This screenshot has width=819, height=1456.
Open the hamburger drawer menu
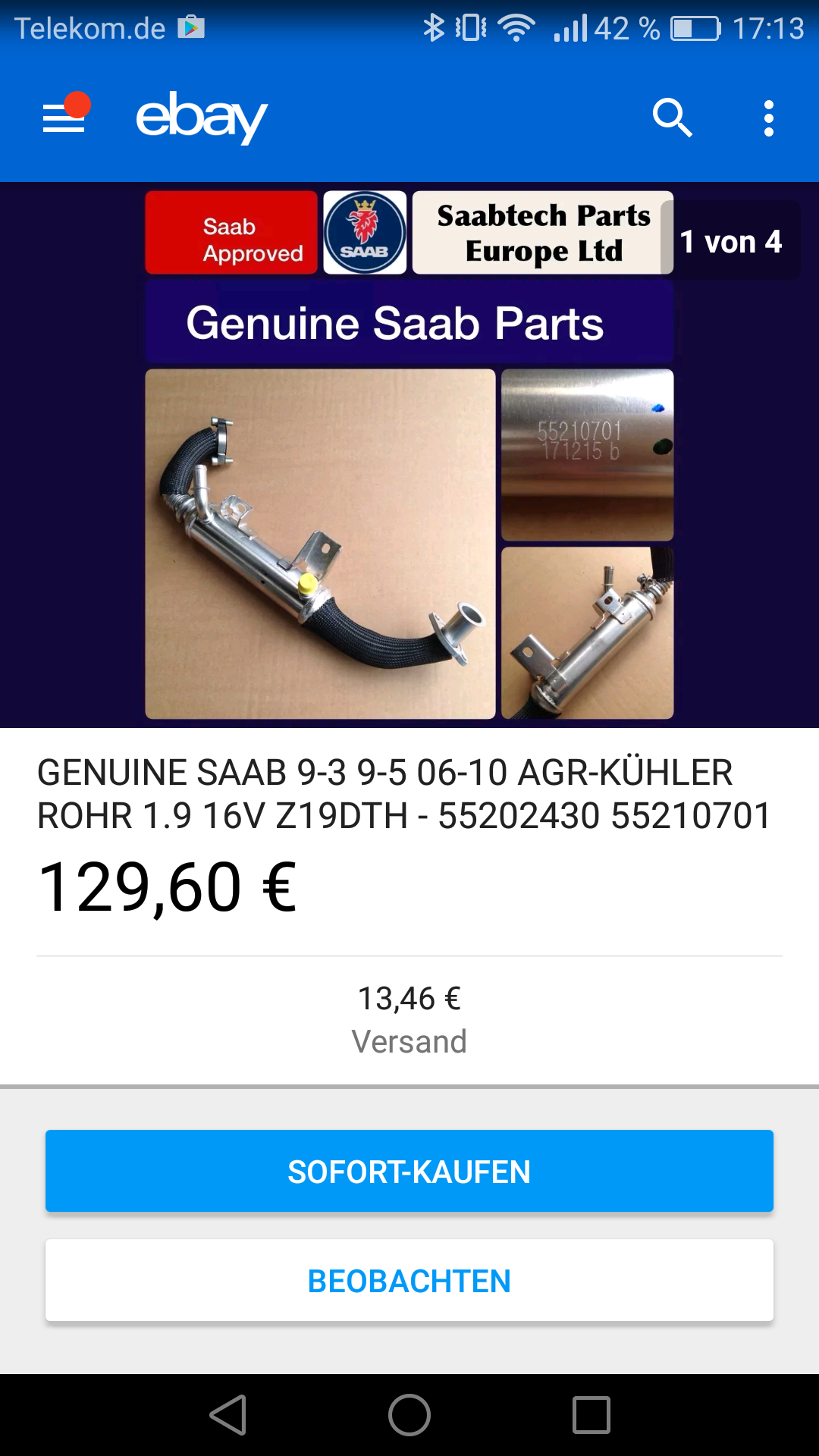[x=64, y=118]
